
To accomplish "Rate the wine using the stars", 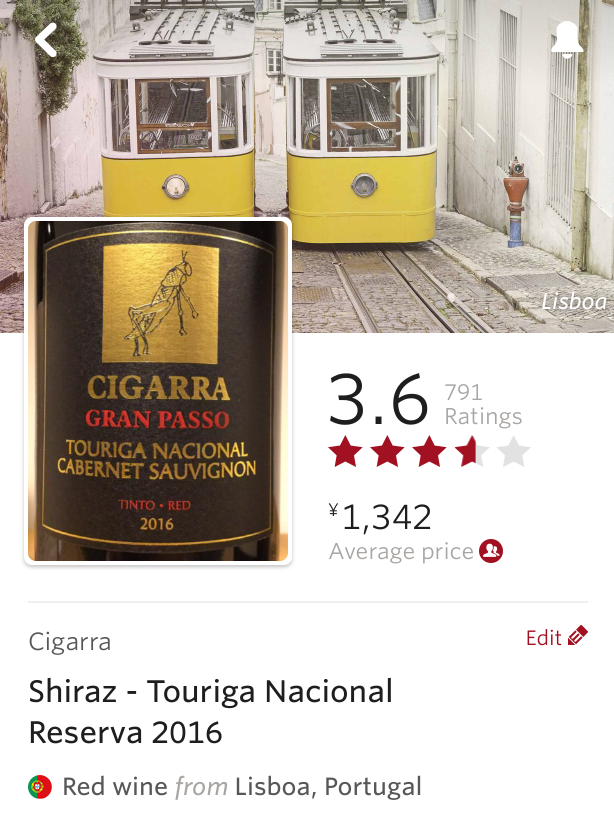I will click(x=429, y=452).
